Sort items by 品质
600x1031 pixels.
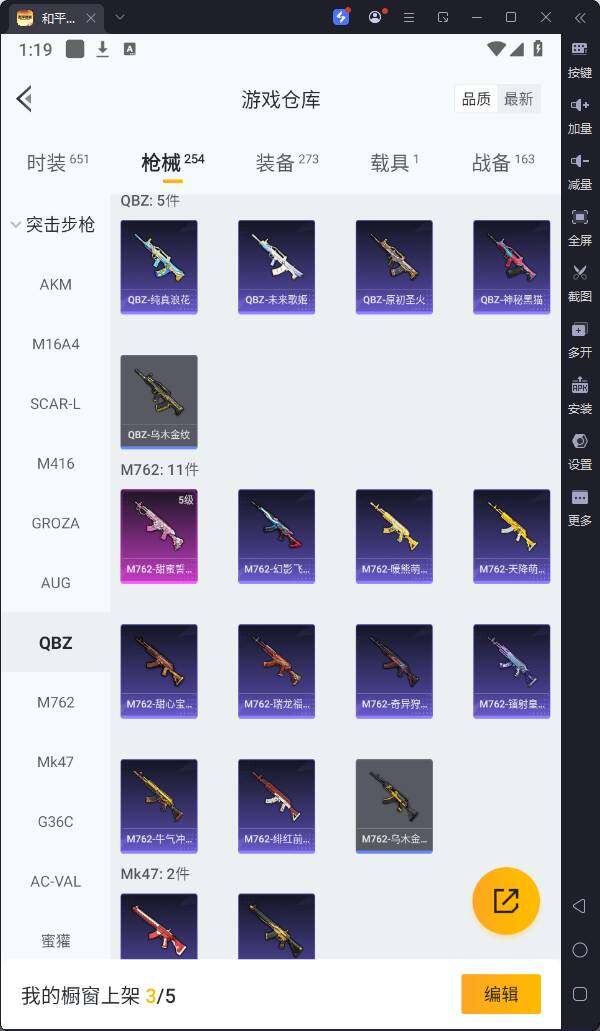(476, 99)
